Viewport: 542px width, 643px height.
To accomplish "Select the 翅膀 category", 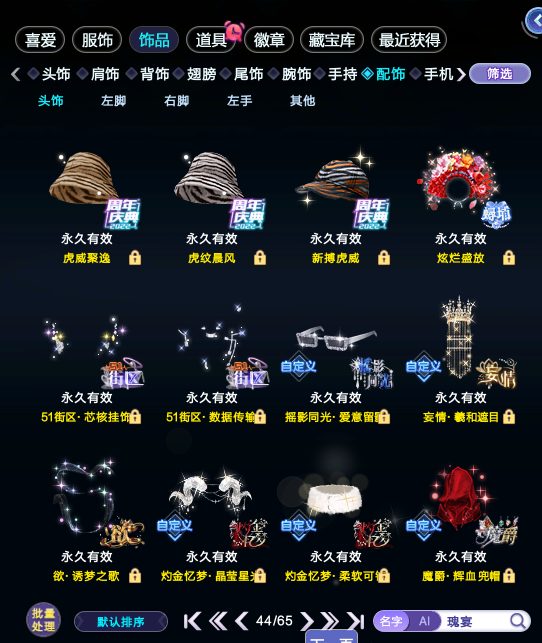I will [x=201, y=74].
